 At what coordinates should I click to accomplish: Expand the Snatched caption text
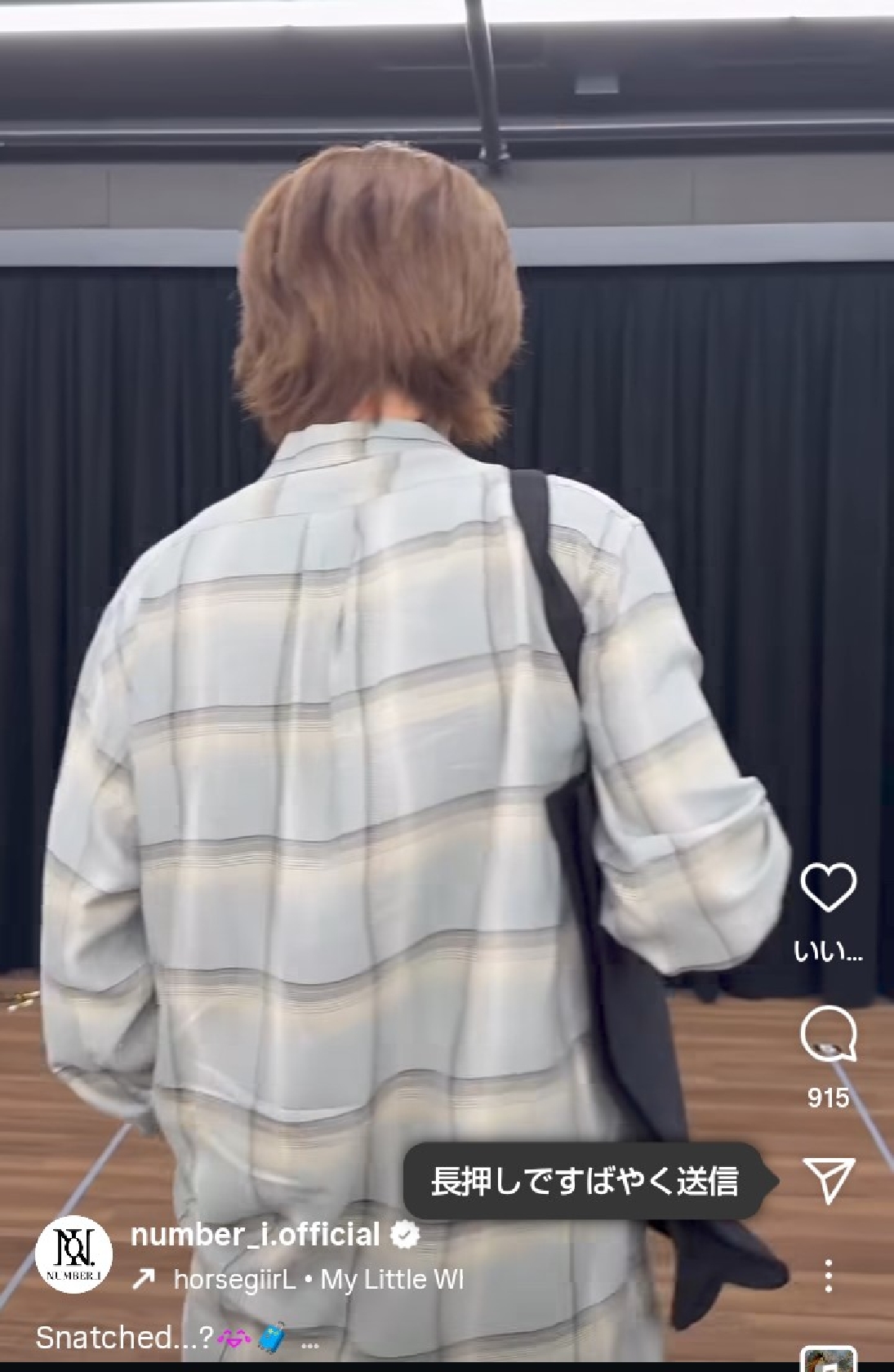pos(309,1342)
